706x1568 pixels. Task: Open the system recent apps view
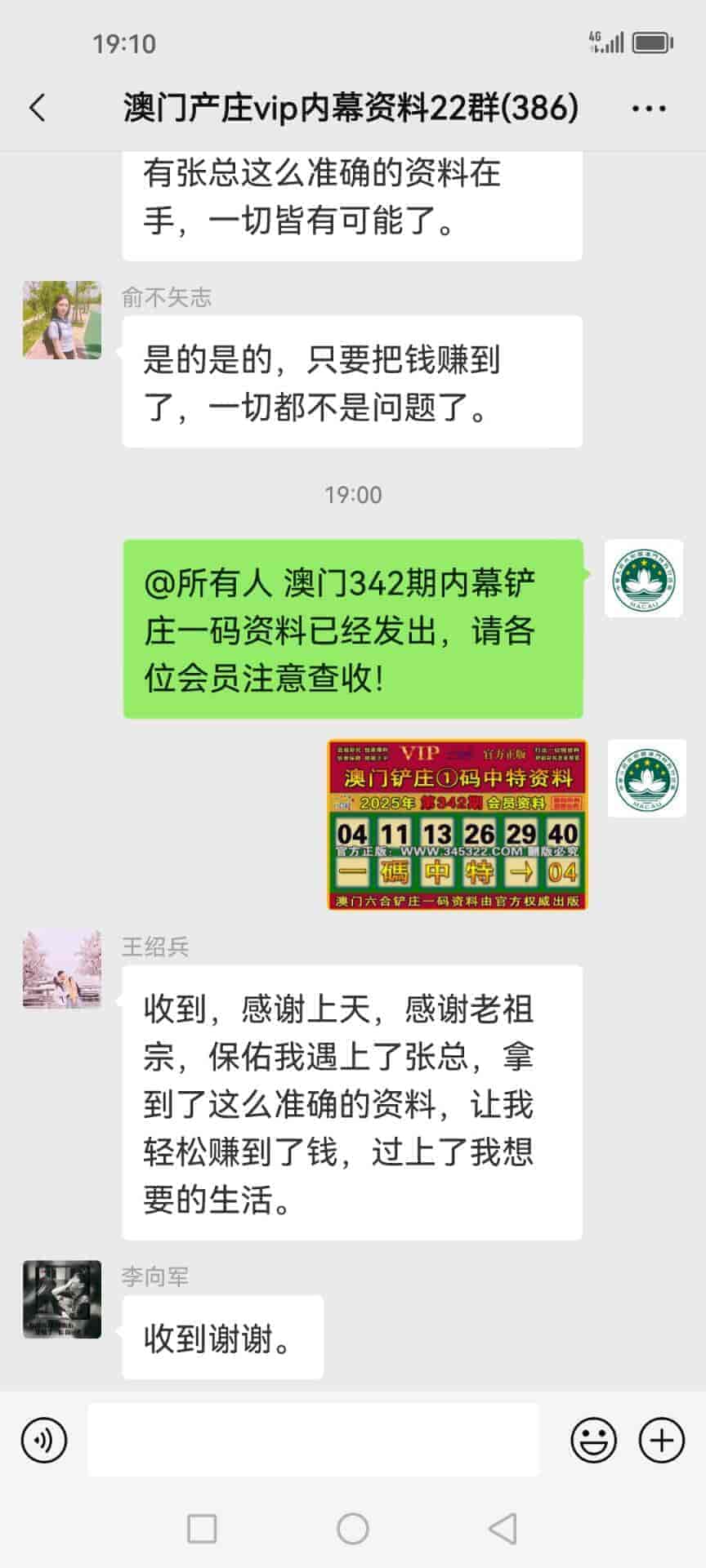coord(202,1528)
